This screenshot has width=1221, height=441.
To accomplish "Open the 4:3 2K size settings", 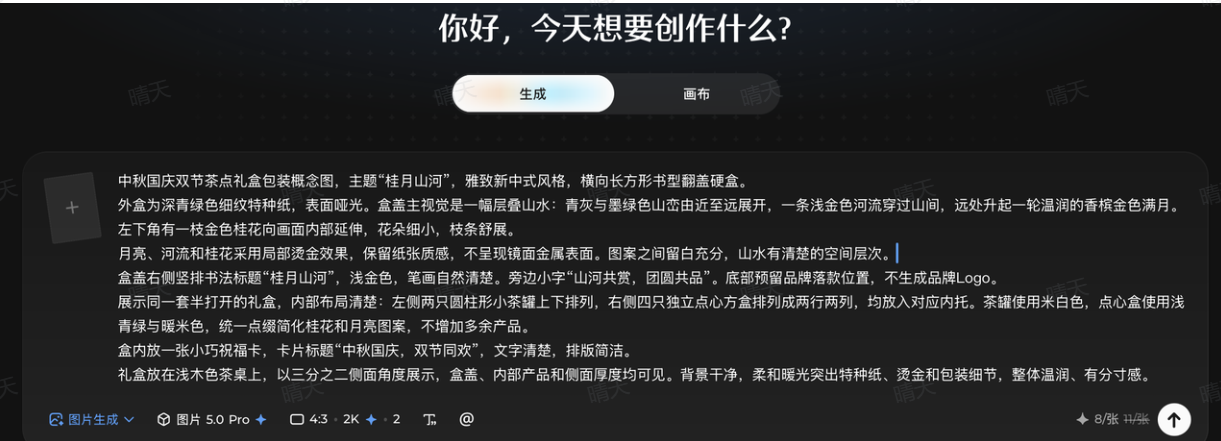I will [344, 420].
